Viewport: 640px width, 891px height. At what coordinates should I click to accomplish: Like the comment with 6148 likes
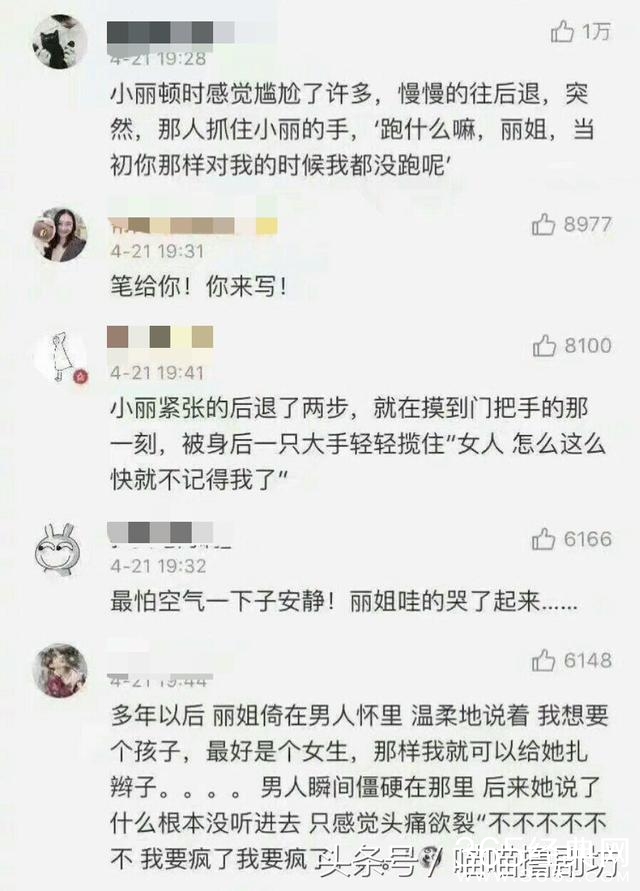(x=544, y=660)
